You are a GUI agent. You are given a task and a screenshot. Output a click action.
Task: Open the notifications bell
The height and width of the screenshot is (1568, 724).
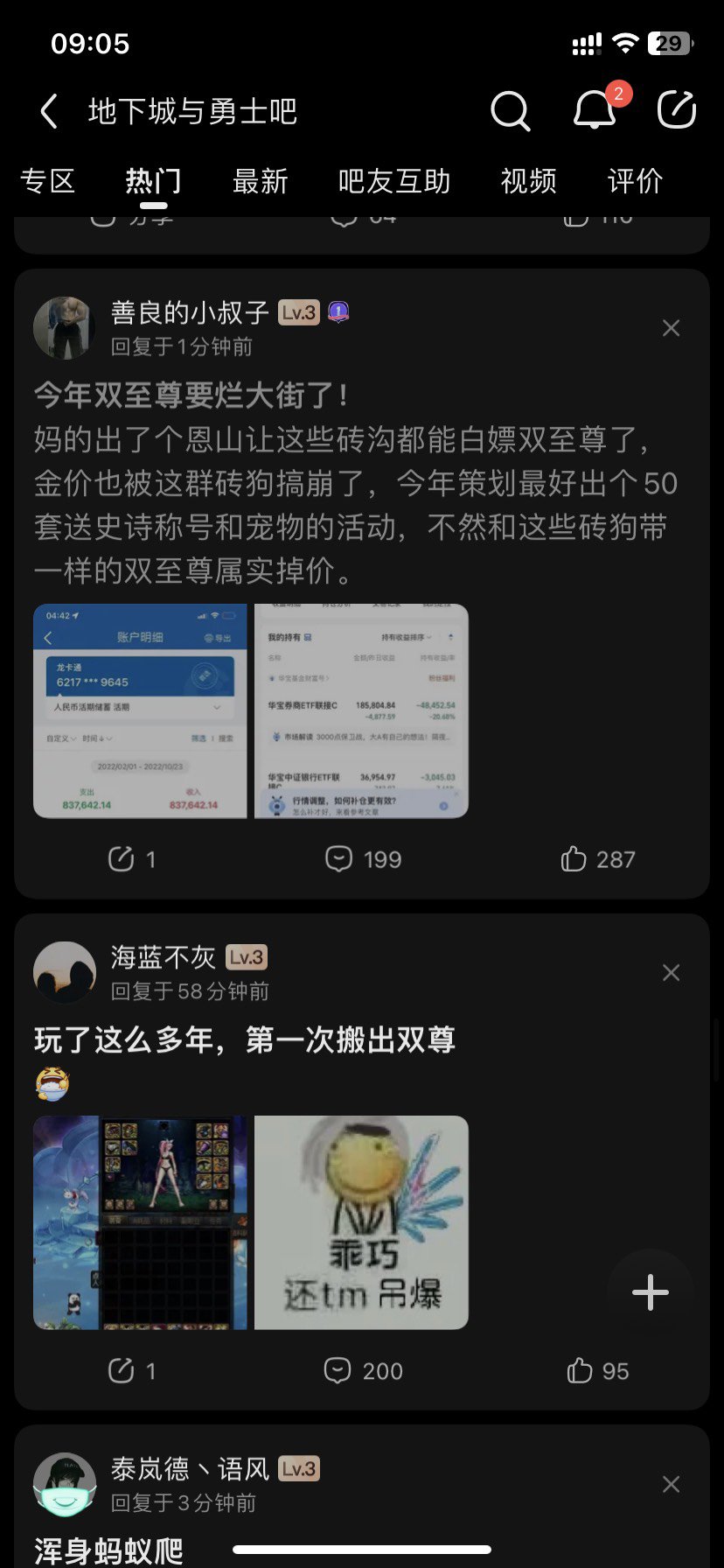[x=595, y=110]
